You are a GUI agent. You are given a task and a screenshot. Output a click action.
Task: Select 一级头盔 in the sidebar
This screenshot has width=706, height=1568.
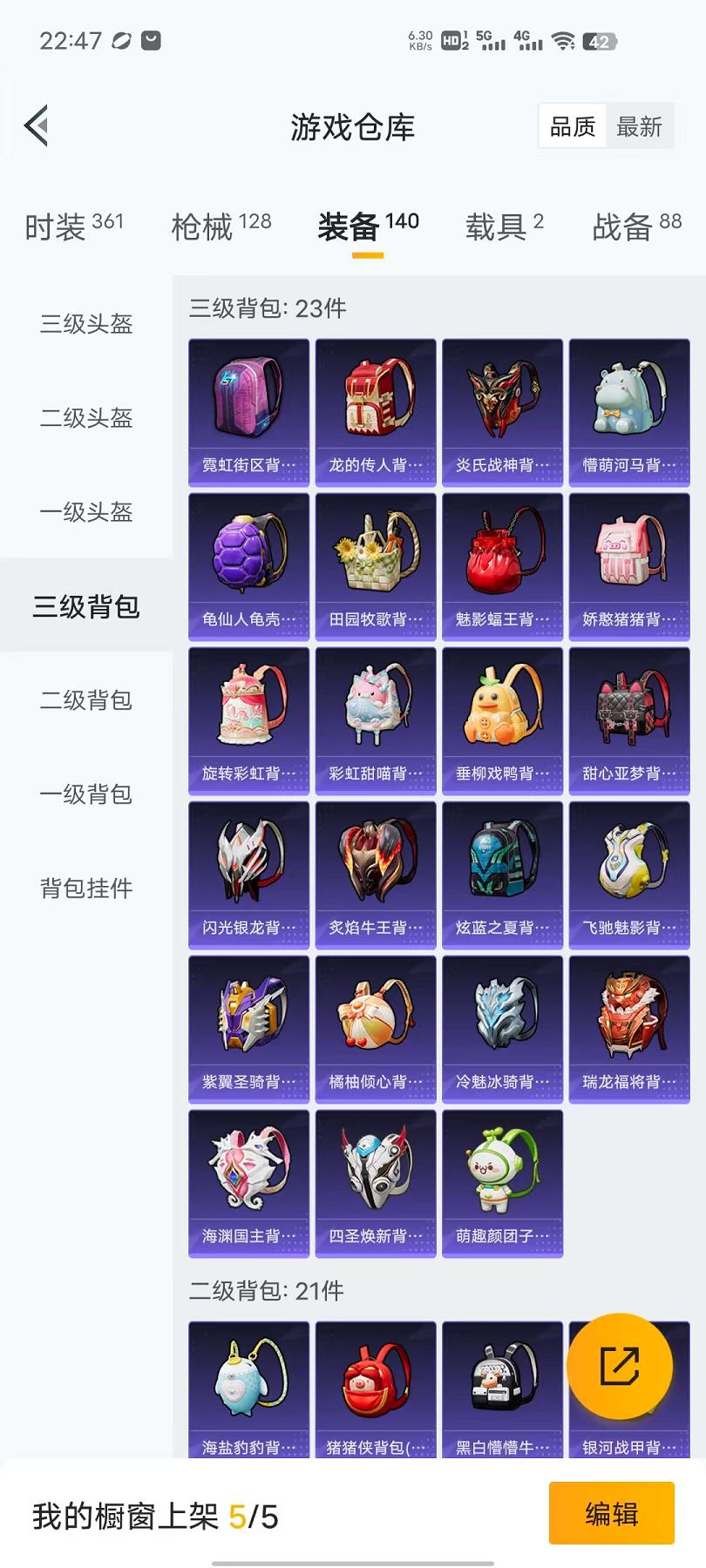[86, 512]
